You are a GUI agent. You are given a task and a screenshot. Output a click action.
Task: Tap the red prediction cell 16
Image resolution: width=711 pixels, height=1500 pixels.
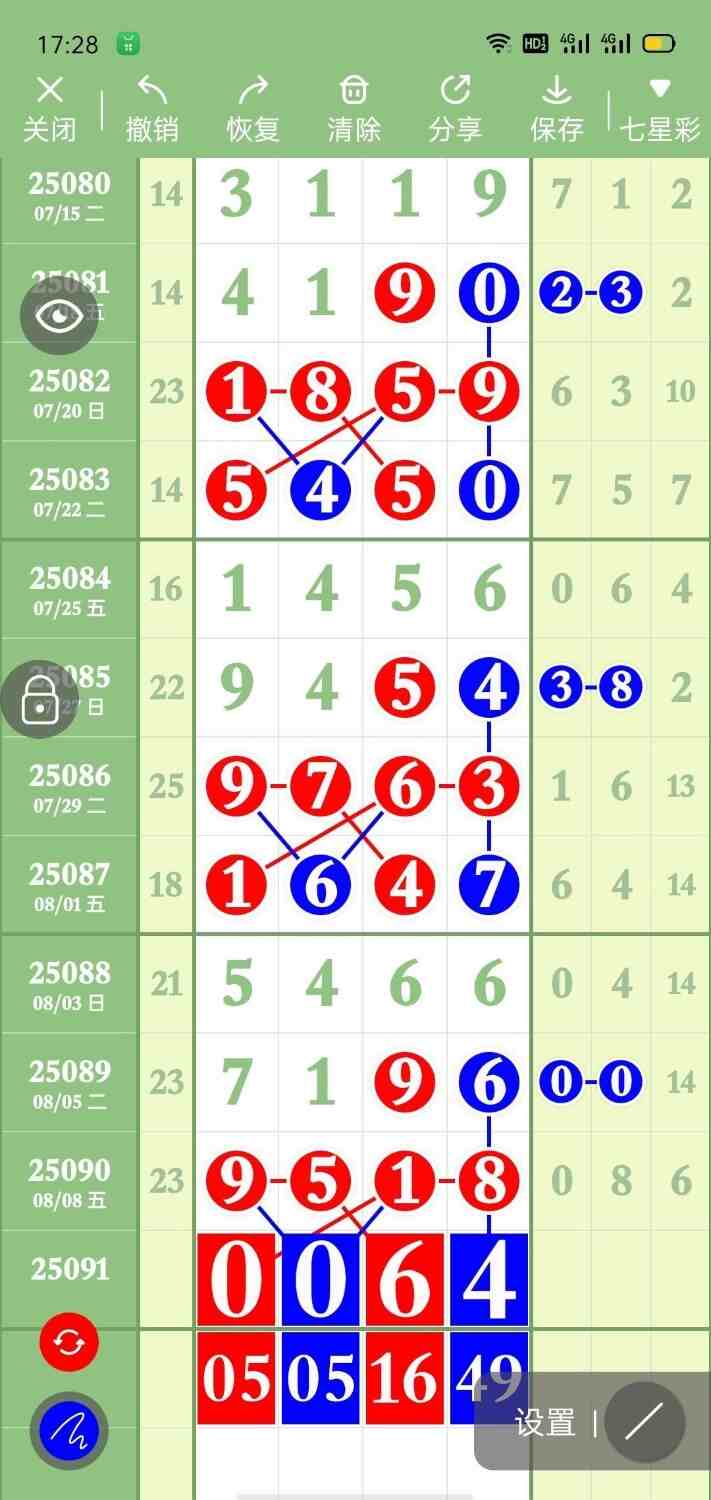(x=404, y=1378)
